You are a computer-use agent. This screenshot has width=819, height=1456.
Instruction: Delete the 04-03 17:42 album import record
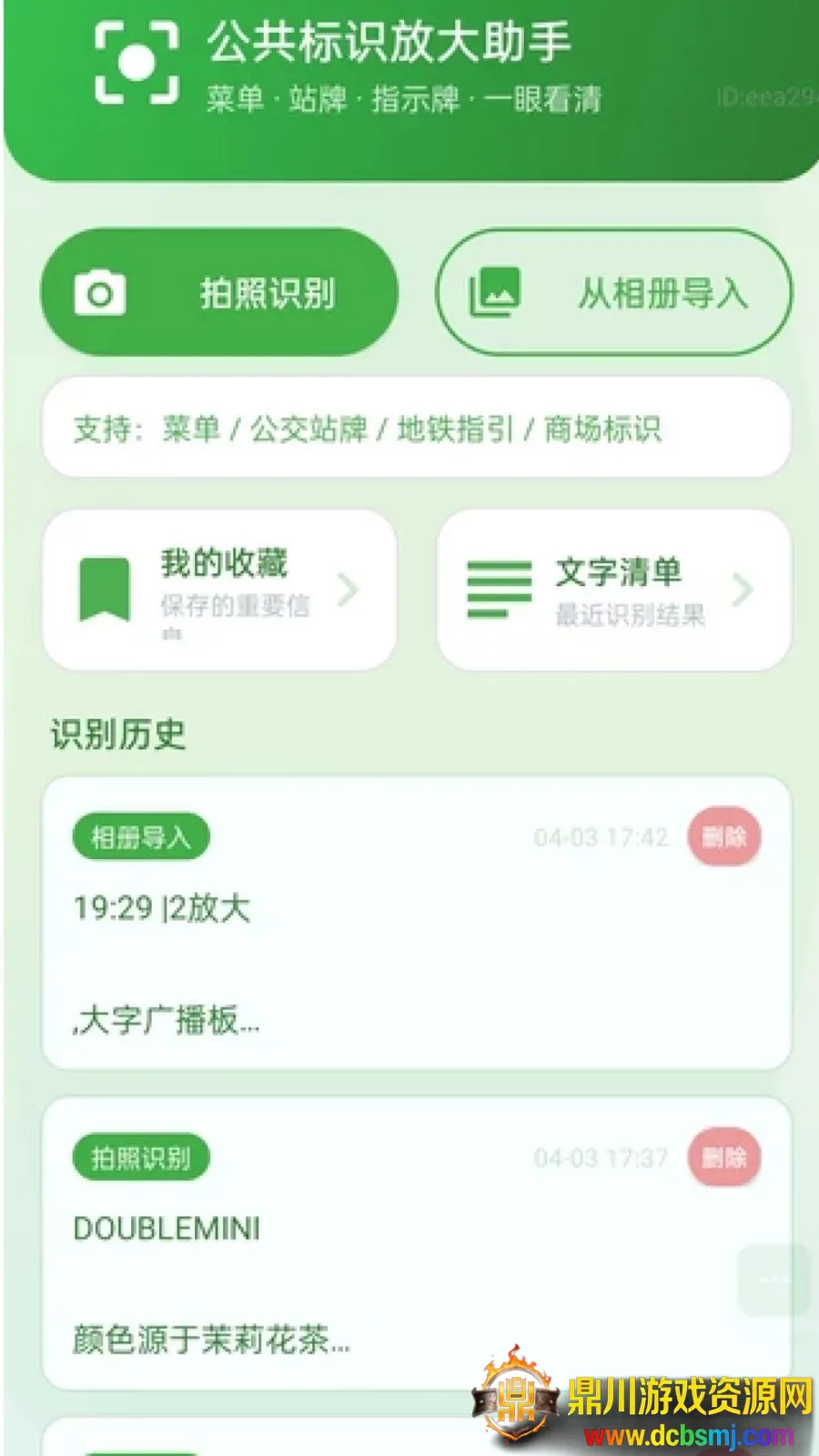(724, 836)
